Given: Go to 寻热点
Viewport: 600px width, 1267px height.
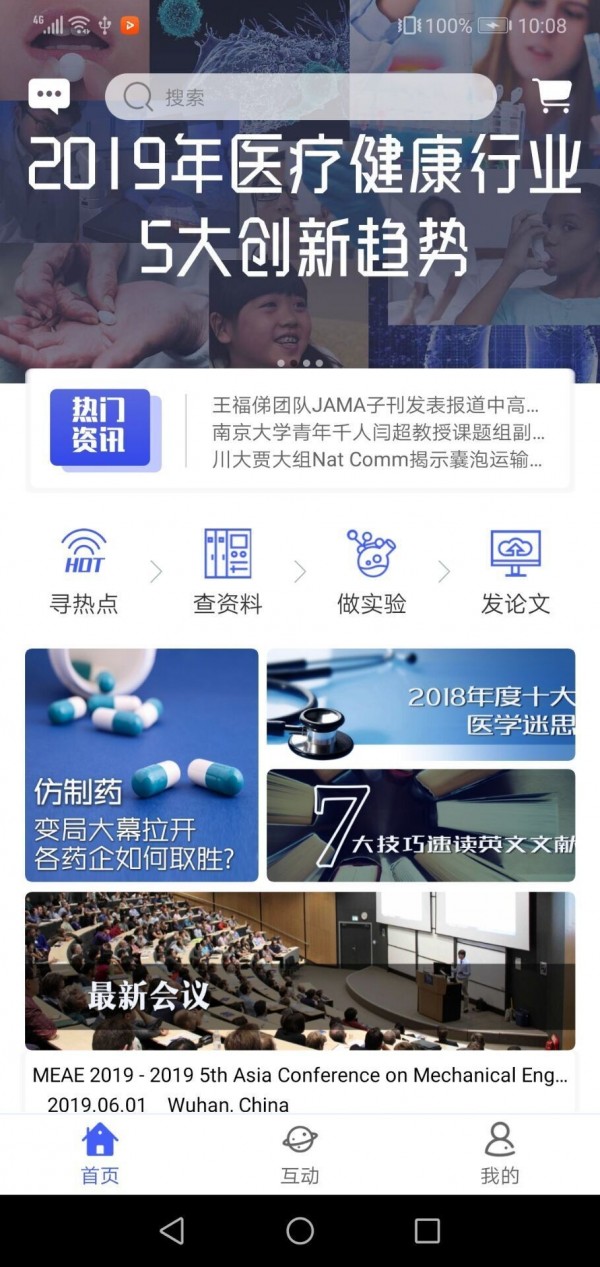Looking at the screenshot, I should point(84,572).
